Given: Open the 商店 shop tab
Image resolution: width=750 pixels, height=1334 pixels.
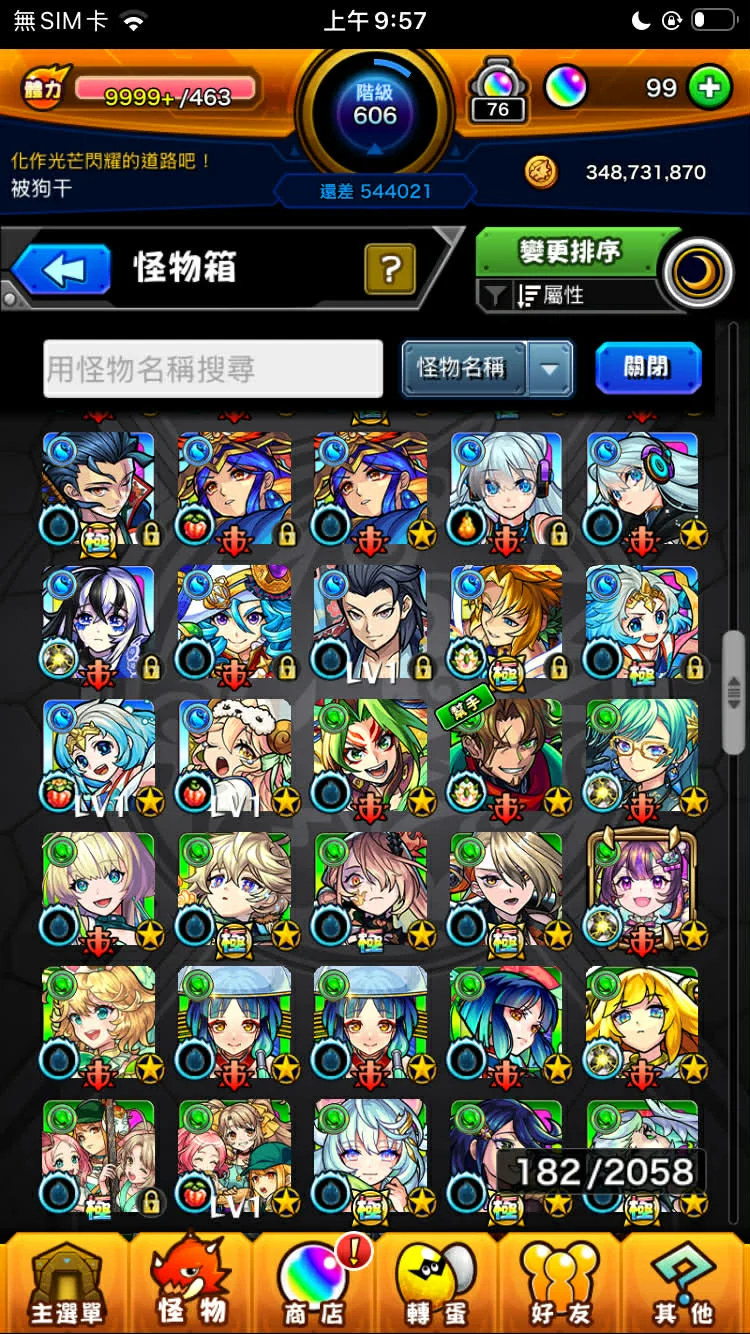Looking at the screenshot, I should click(x=314, y=1285).
